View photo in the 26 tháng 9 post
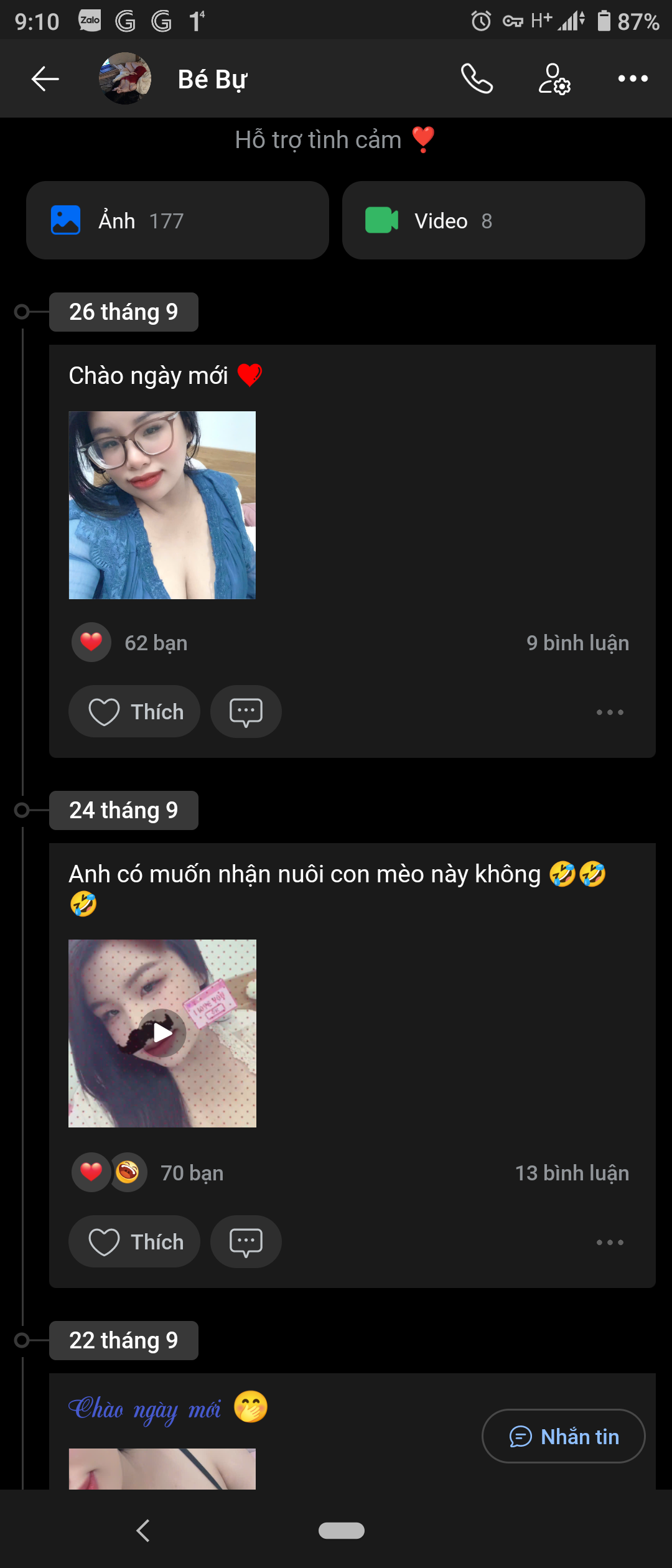The height and width of the screenshot is (1568, 672). click(x=162, y=505)
